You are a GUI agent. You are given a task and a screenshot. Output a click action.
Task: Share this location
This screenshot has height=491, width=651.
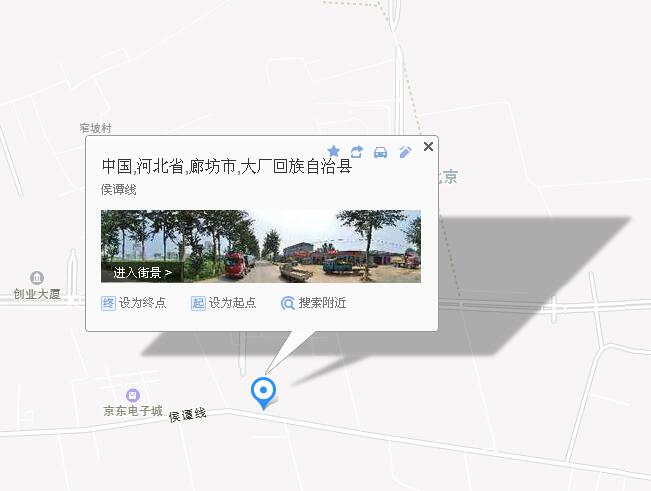coord(357,152)
